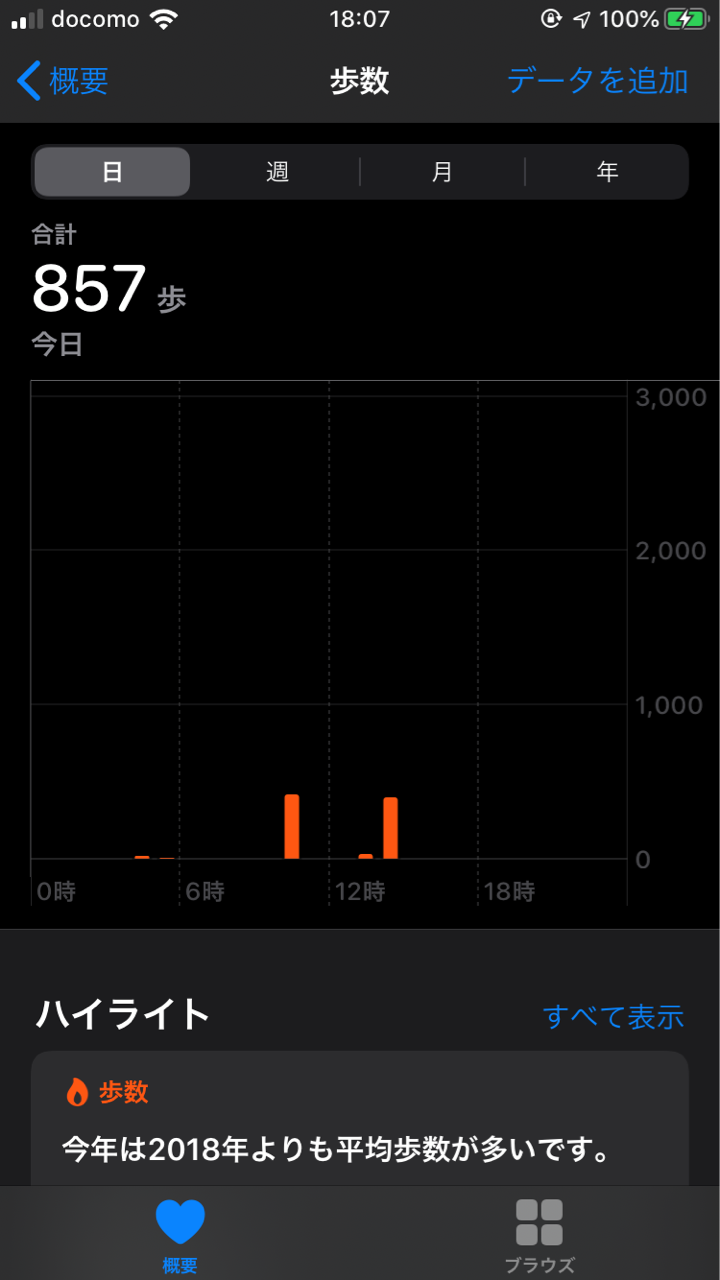Switch to the ブラウズ tab

click(x=539, y=1235)
